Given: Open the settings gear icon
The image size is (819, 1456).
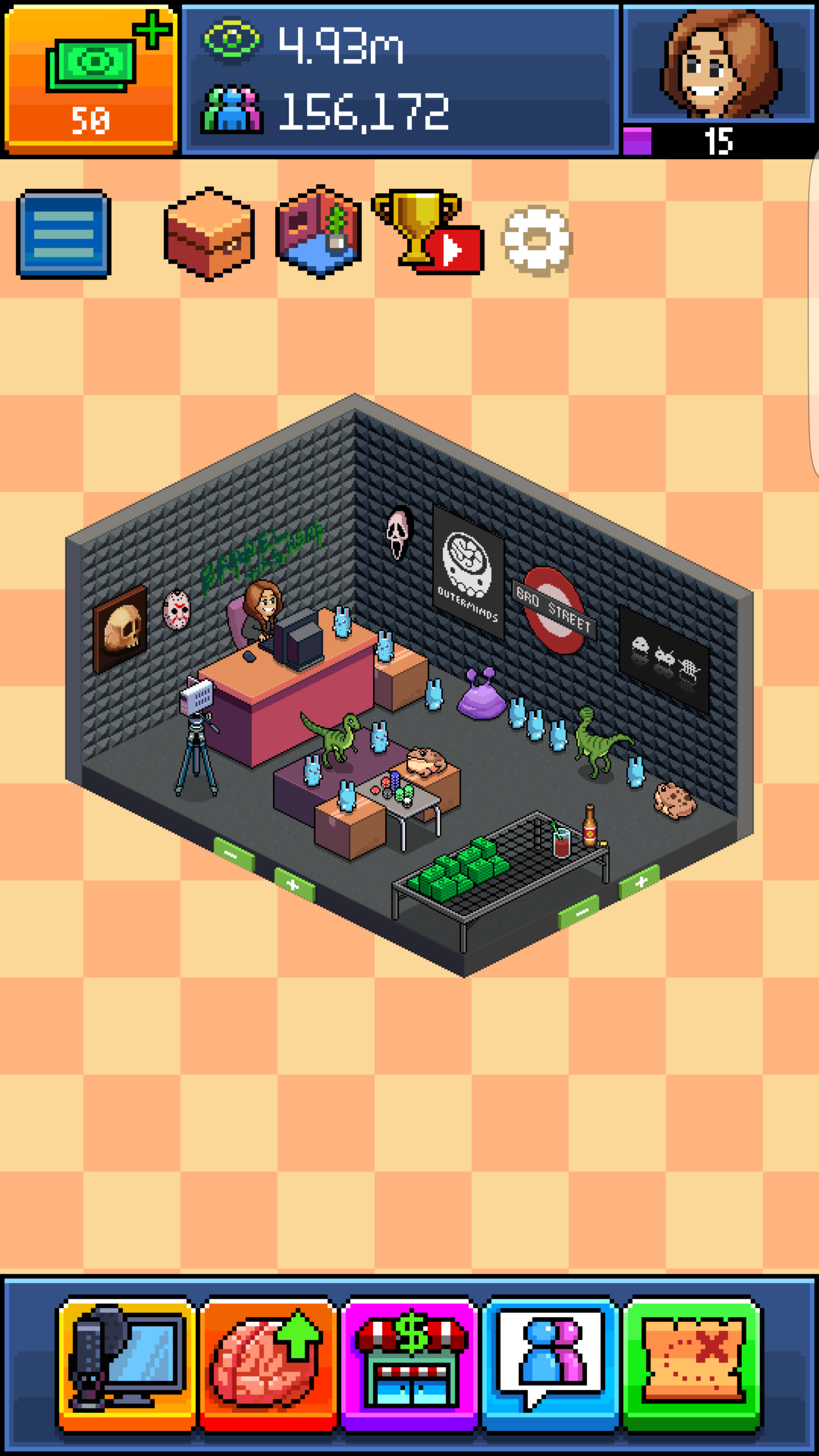Looking at the screenshot, I should [536, 240].
